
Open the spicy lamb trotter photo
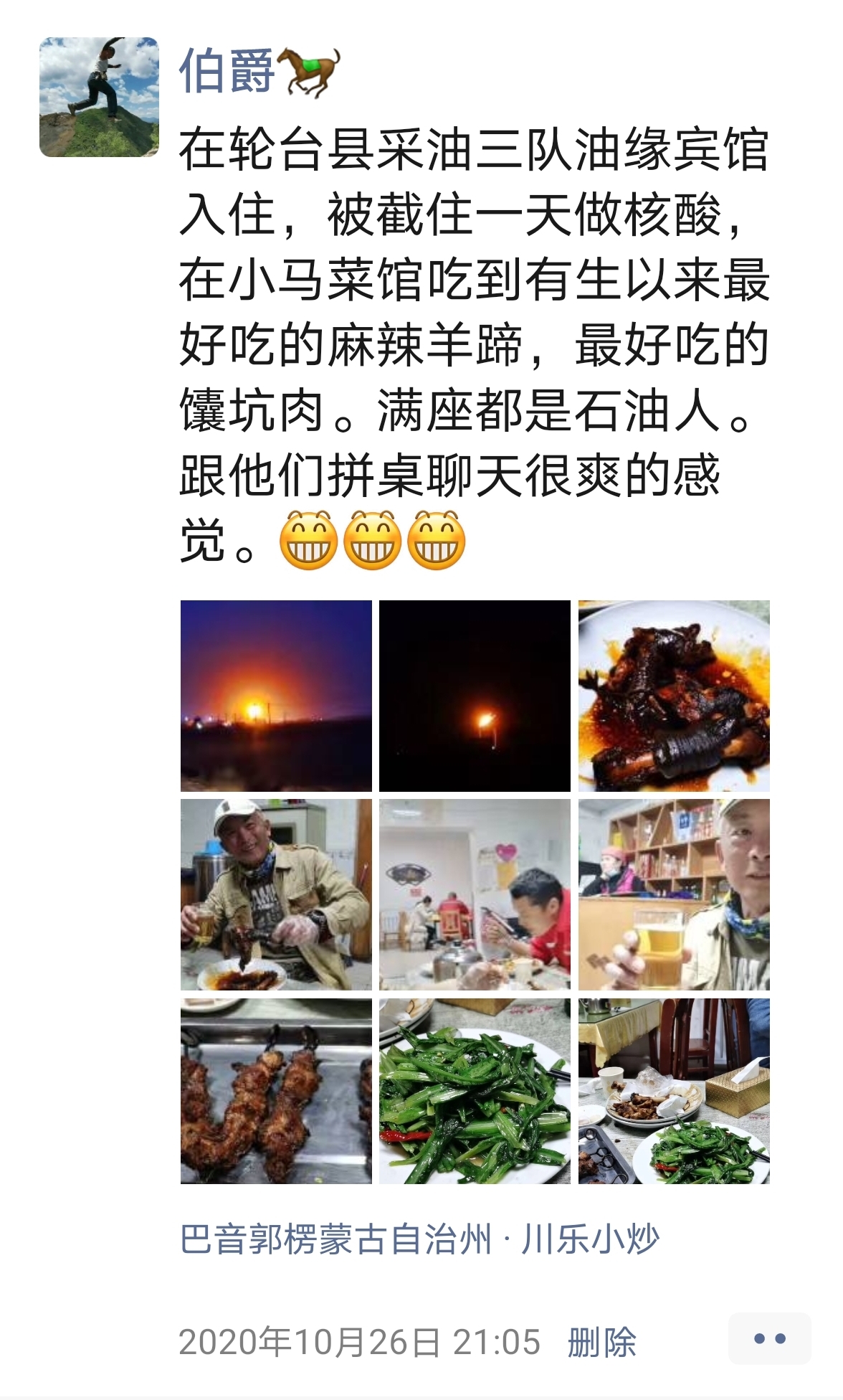674,696
